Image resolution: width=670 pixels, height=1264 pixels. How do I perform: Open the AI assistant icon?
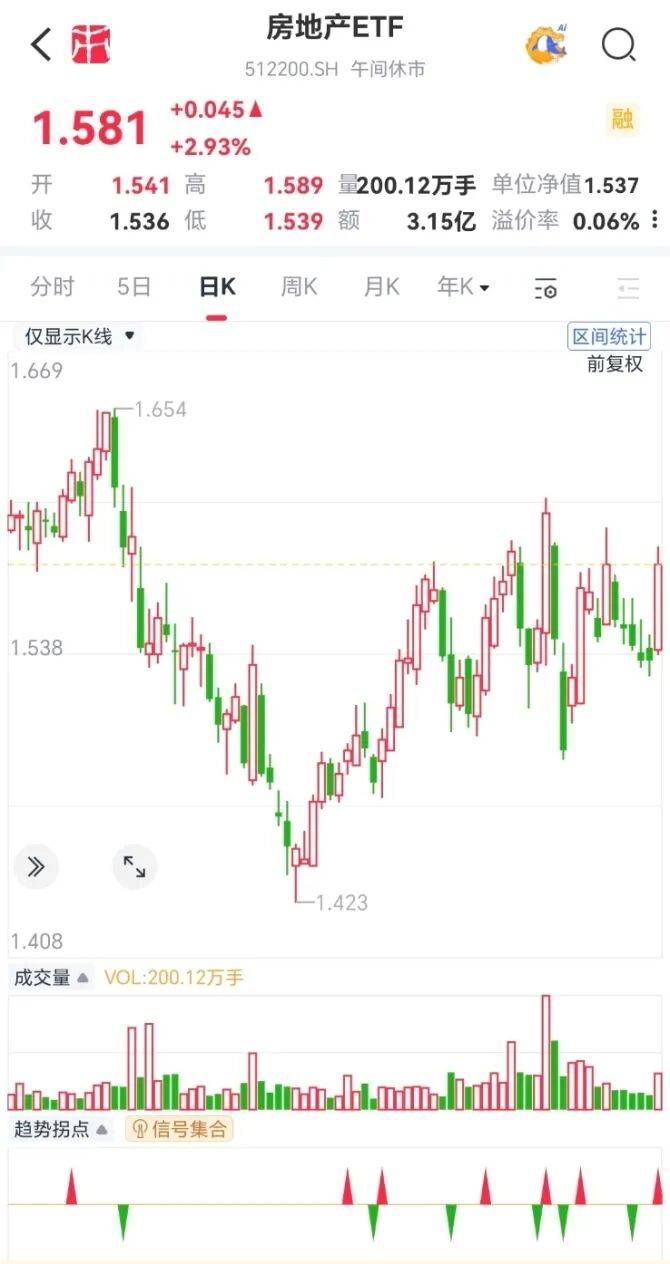[x=547, y=44]
